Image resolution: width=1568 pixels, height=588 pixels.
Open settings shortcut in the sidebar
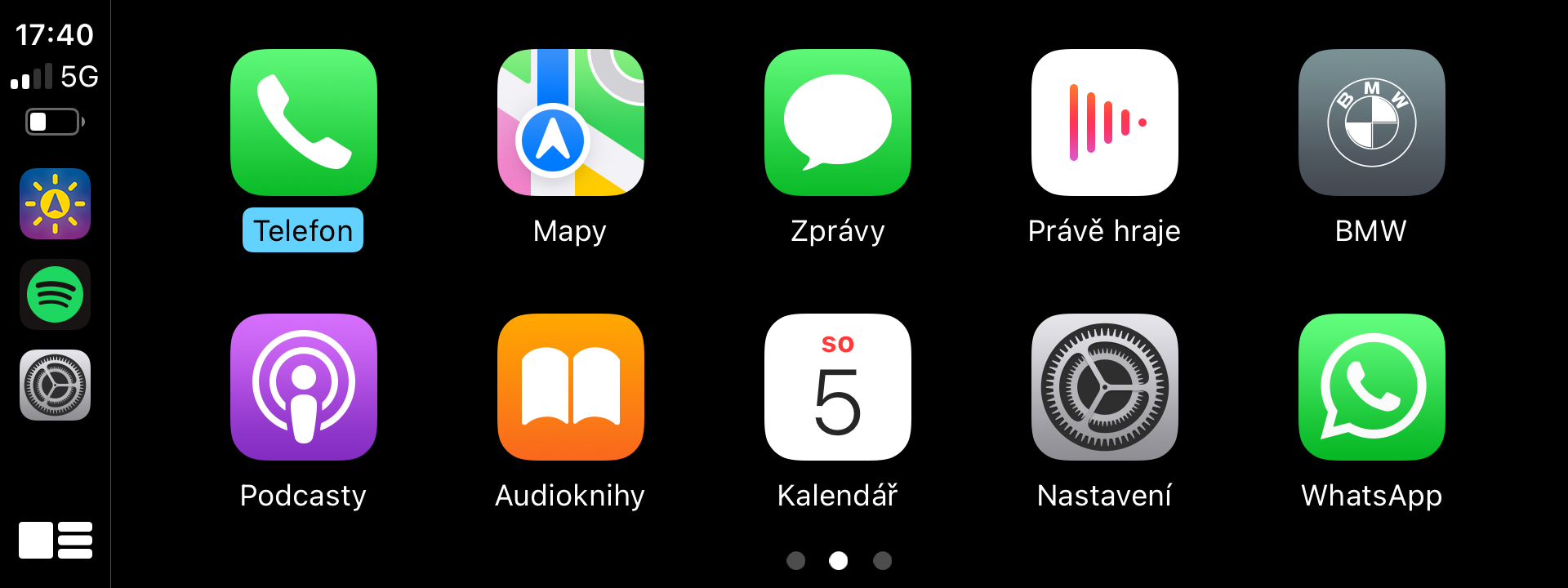[55, 385]
